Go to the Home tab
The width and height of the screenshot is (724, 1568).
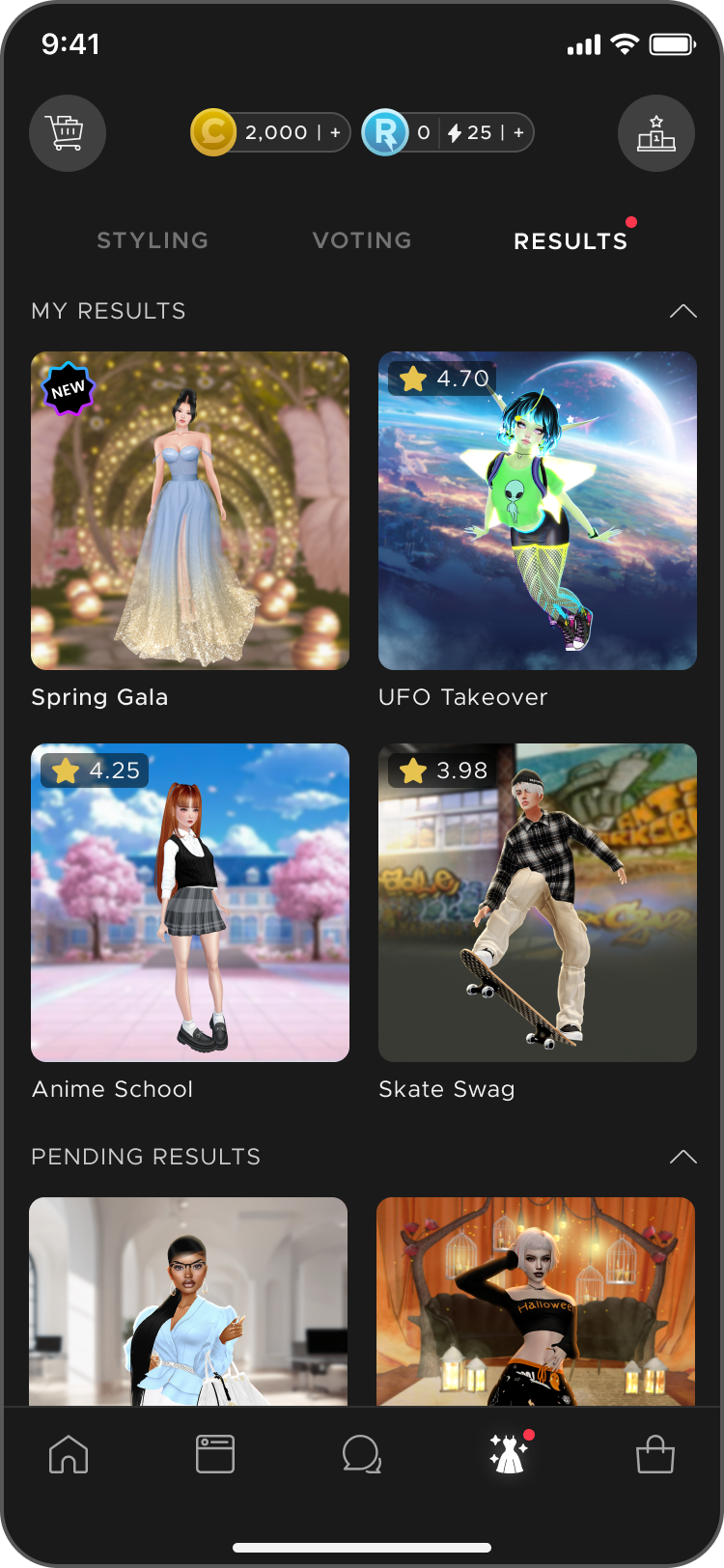click(69, 1454)
